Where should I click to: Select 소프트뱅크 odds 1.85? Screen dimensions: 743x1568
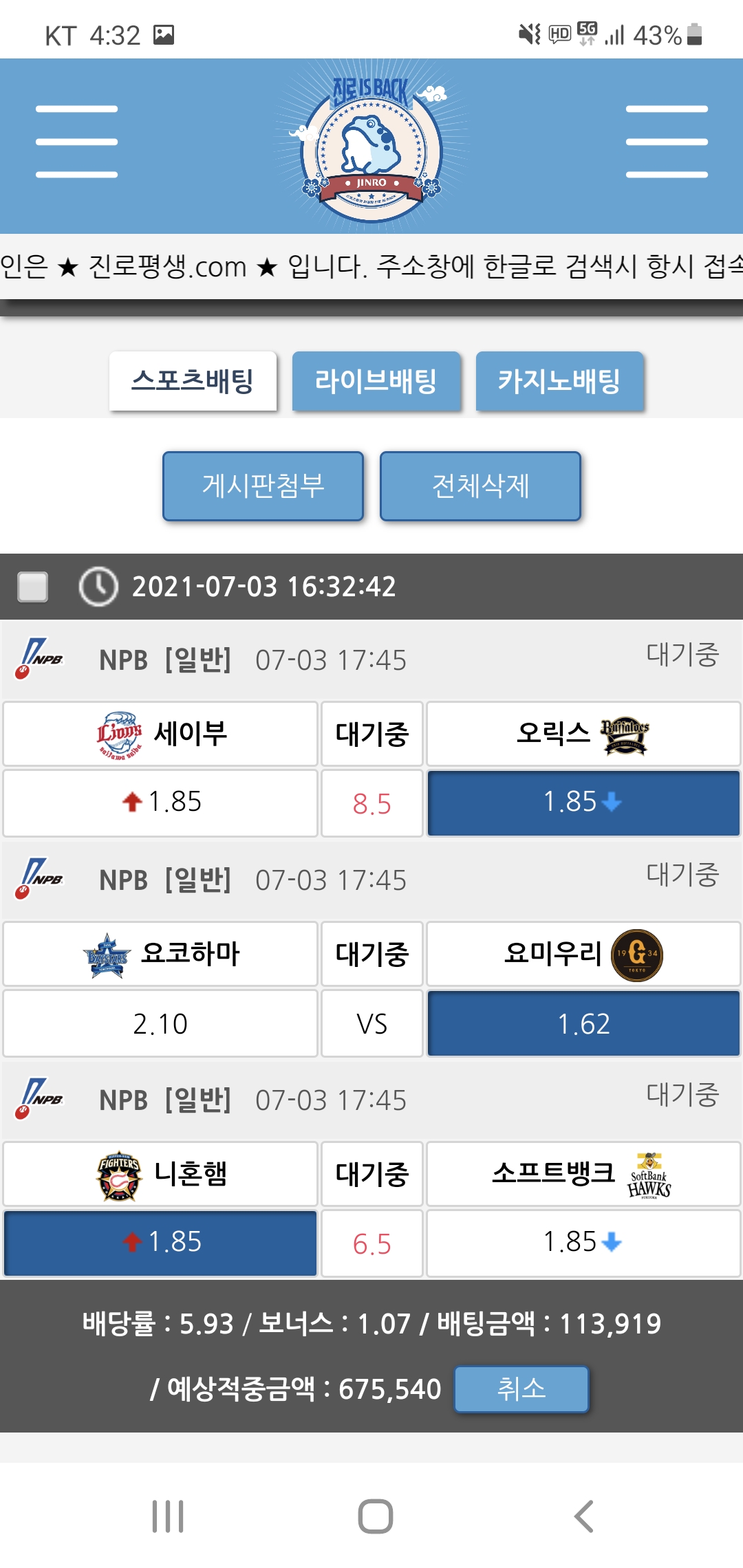click(583, 1243)
